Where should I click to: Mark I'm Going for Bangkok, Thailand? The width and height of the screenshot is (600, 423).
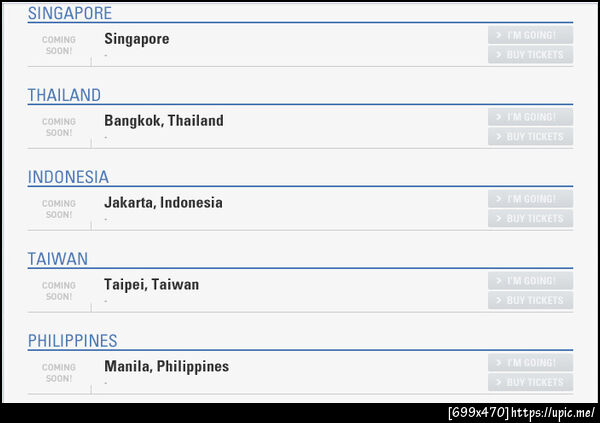point(530,117)
